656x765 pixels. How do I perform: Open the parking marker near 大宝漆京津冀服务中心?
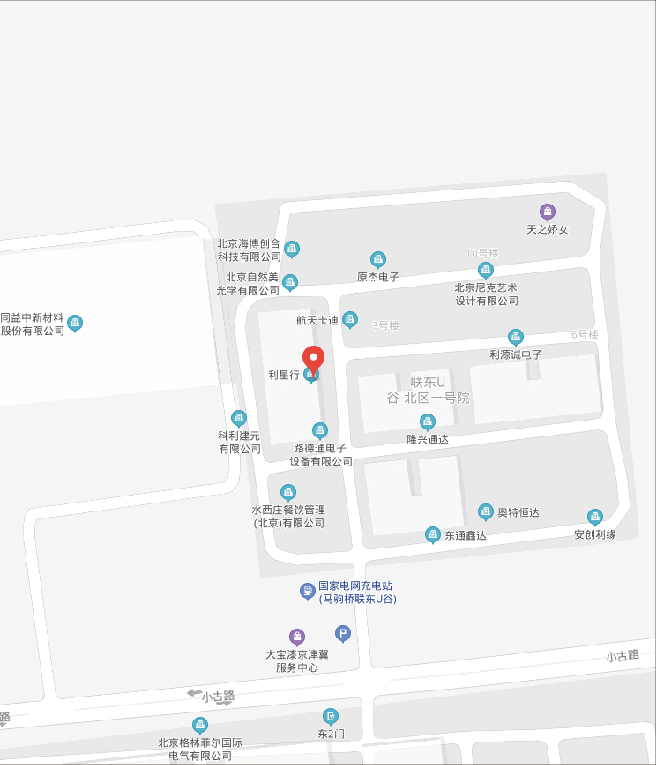click(342, 634)
